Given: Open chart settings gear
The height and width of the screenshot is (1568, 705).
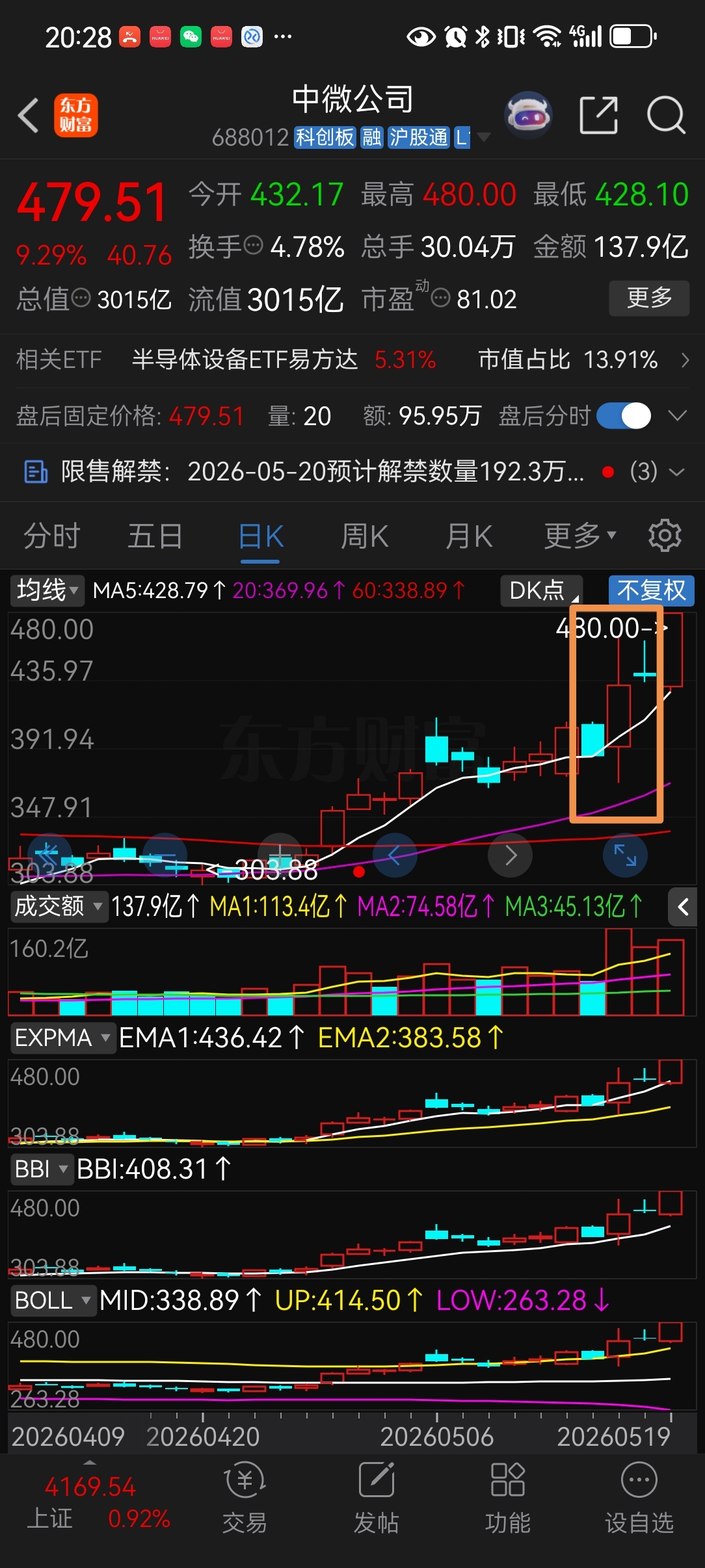Looking at the screenshot, I should tap(665, 536).
